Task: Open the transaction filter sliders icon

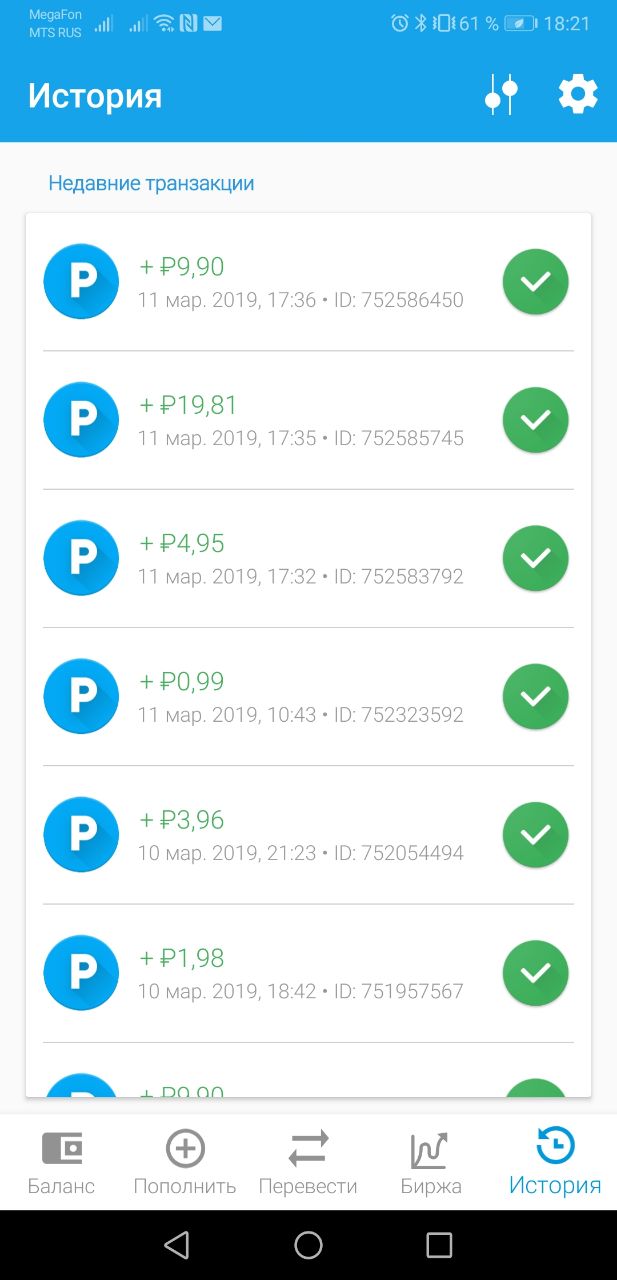Action: coord(501,95)
